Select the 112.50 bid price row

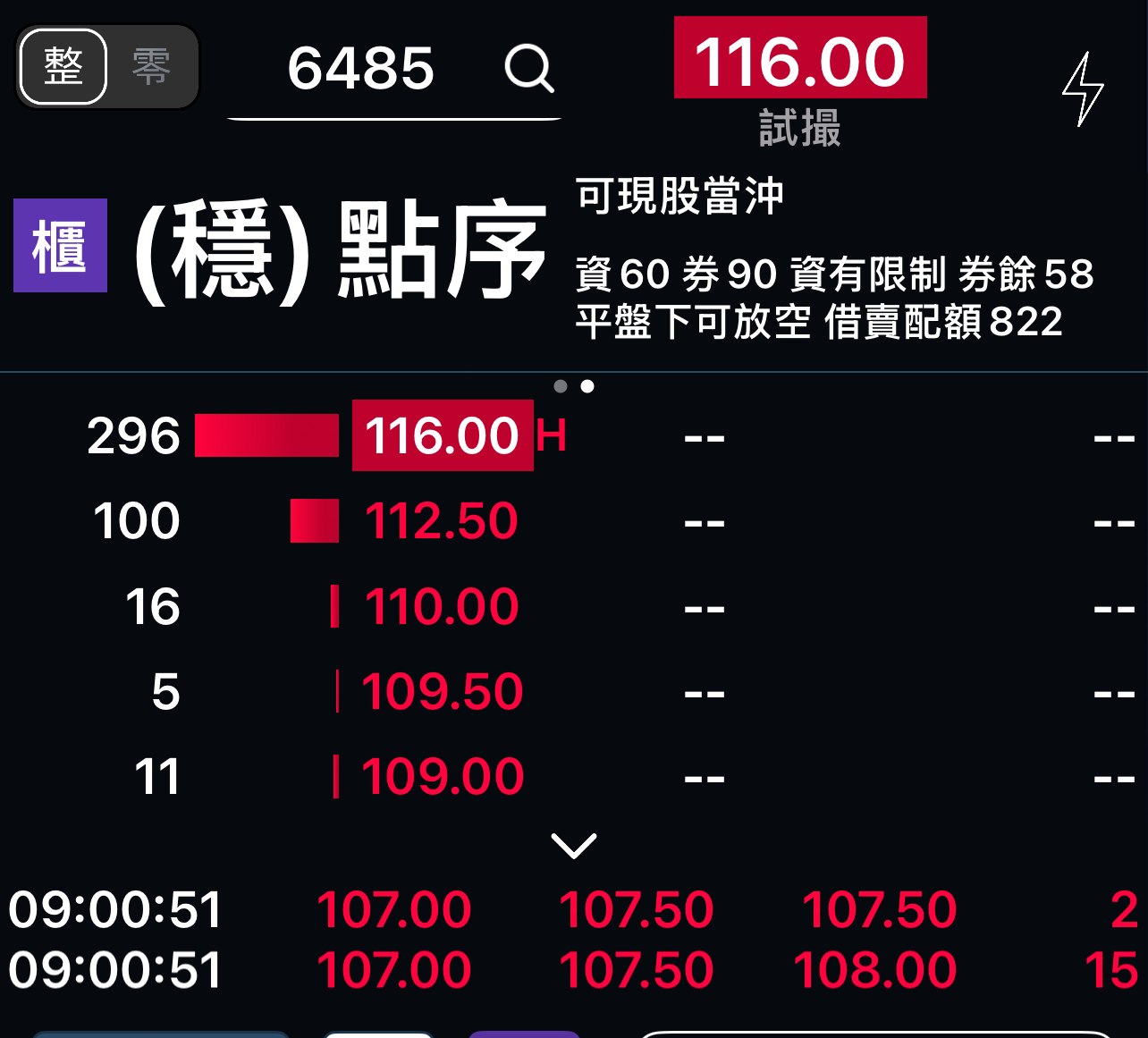pyautogui.click(x=441, y=521)
